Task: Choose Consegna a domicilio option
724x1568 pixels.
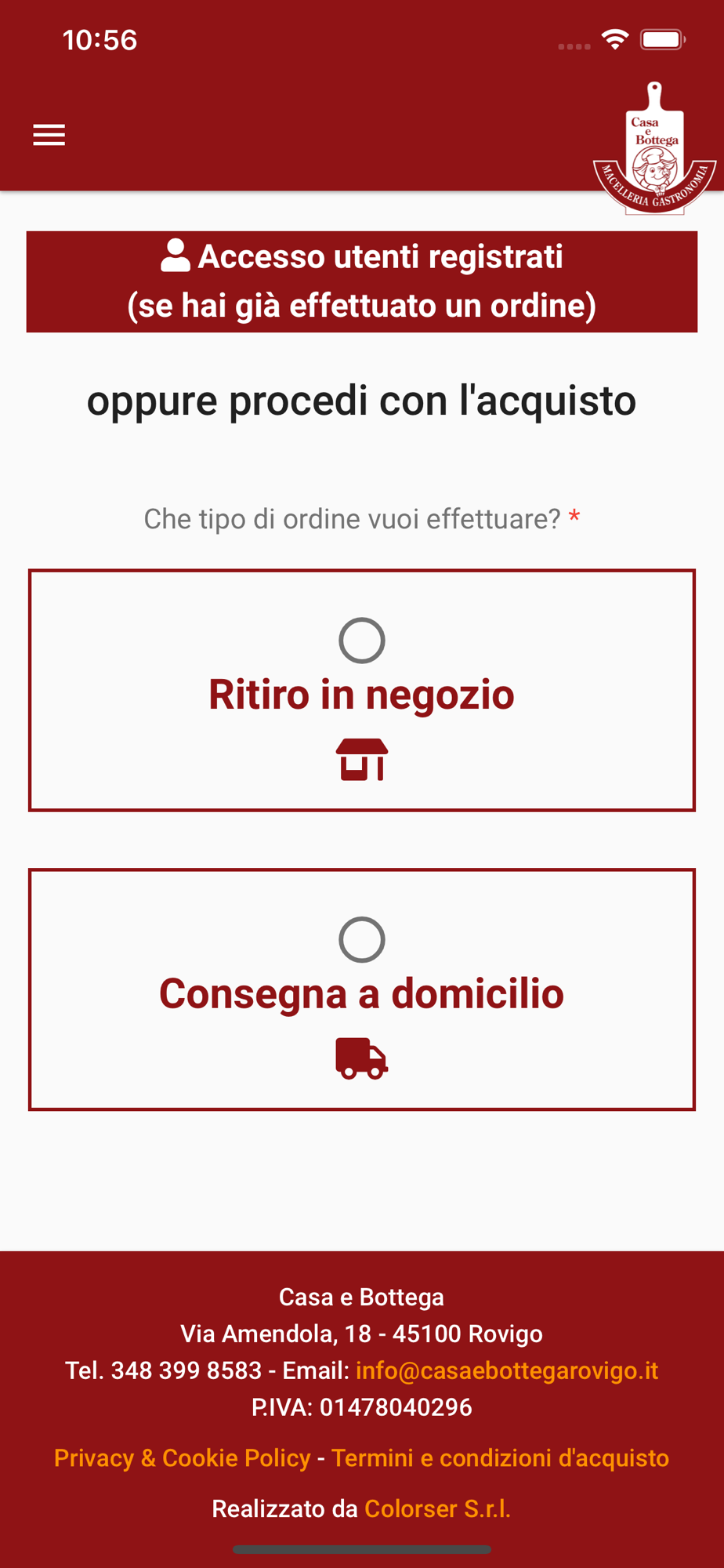Action: click(362, 989)
